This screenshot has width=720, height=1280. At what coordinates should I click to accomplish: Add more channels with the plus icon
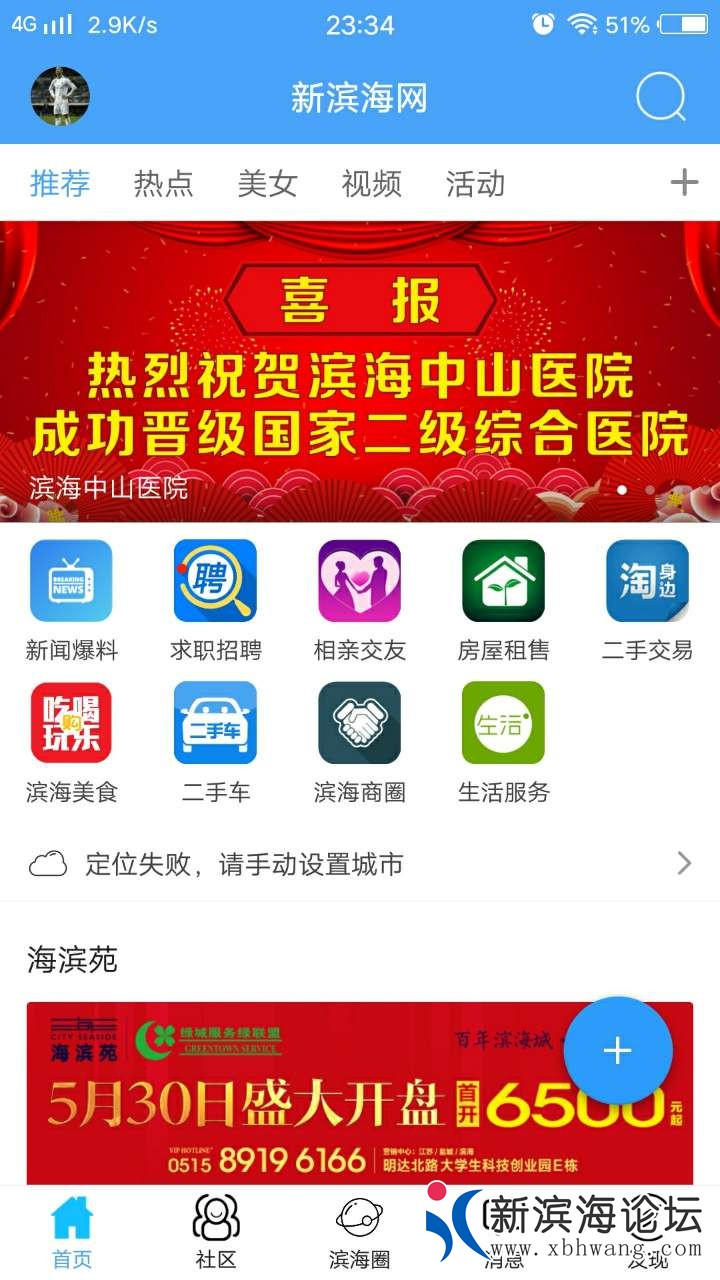684,183
